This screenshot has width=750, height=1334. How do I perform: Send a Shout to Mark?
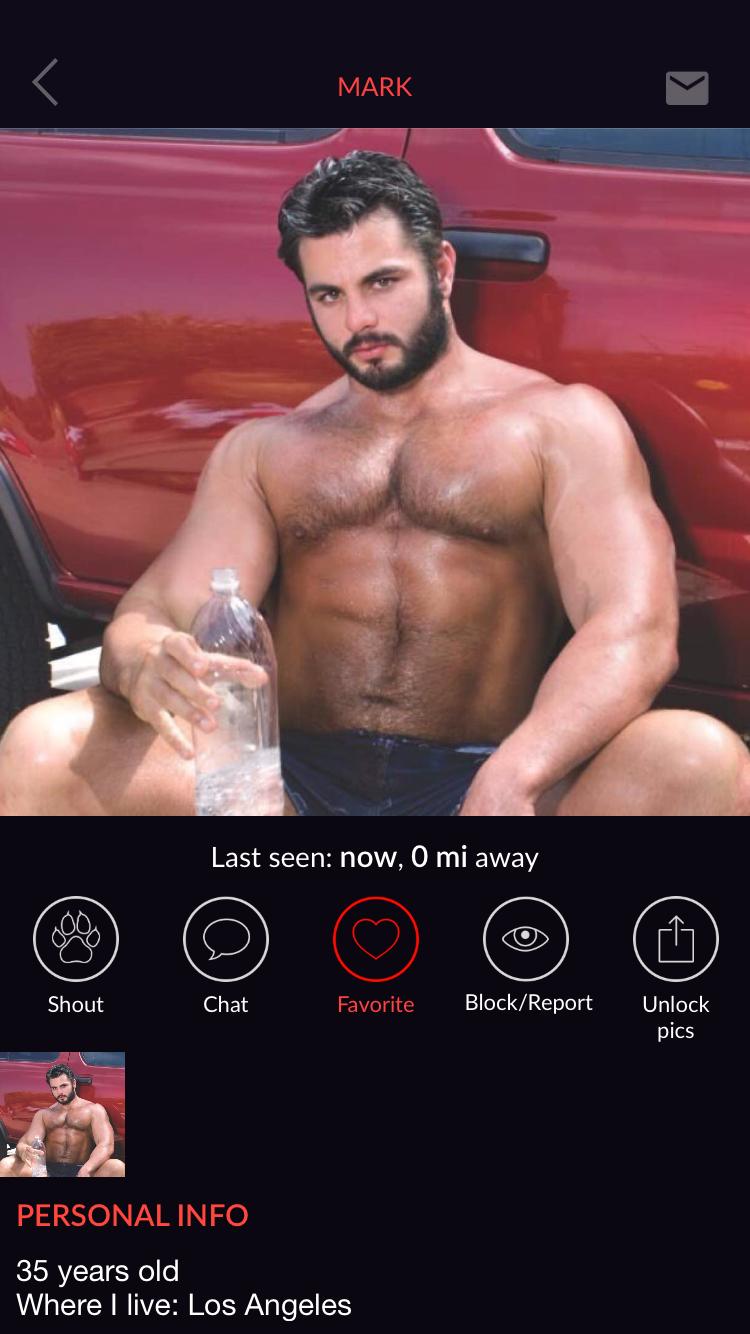click(76, 939)
